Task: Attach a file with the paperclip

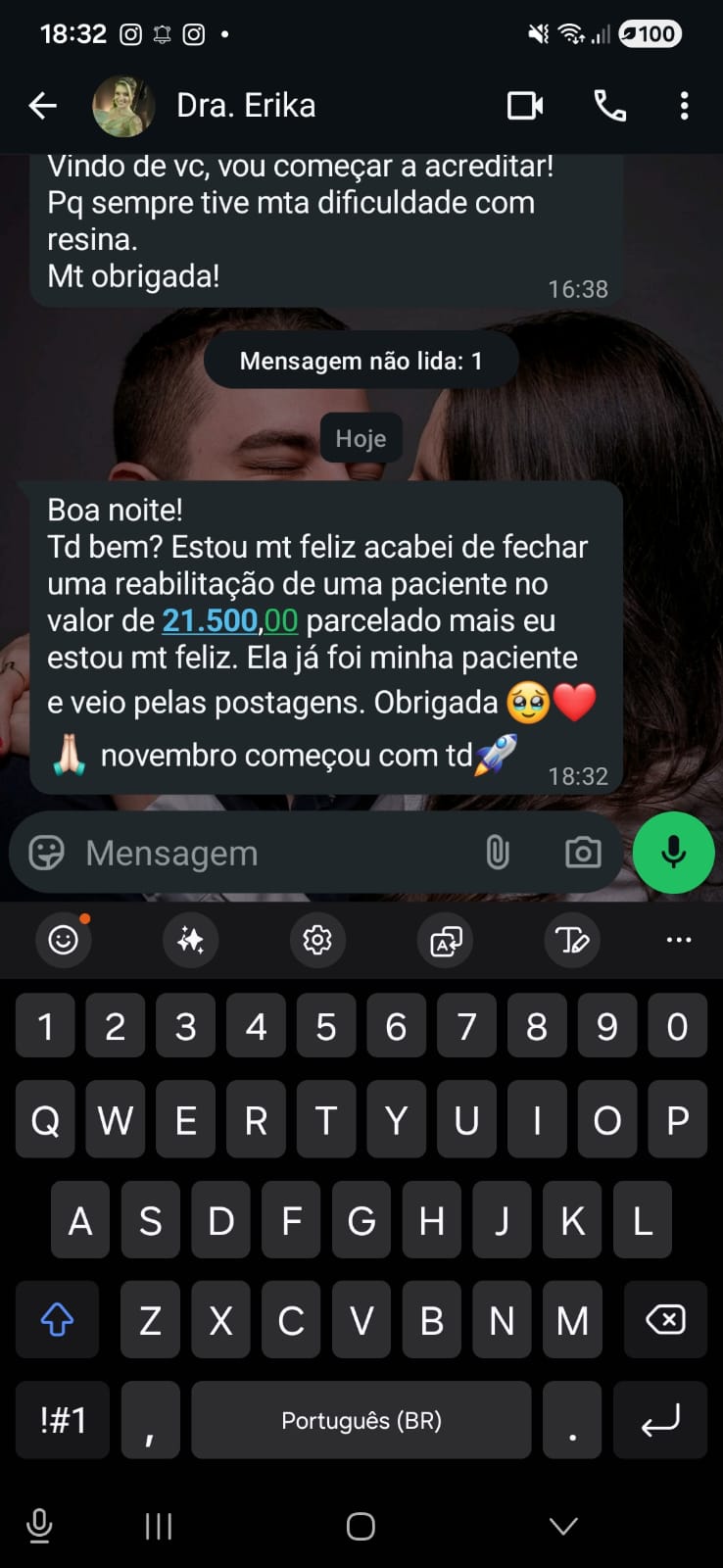Action: click(x=498, y=853)
